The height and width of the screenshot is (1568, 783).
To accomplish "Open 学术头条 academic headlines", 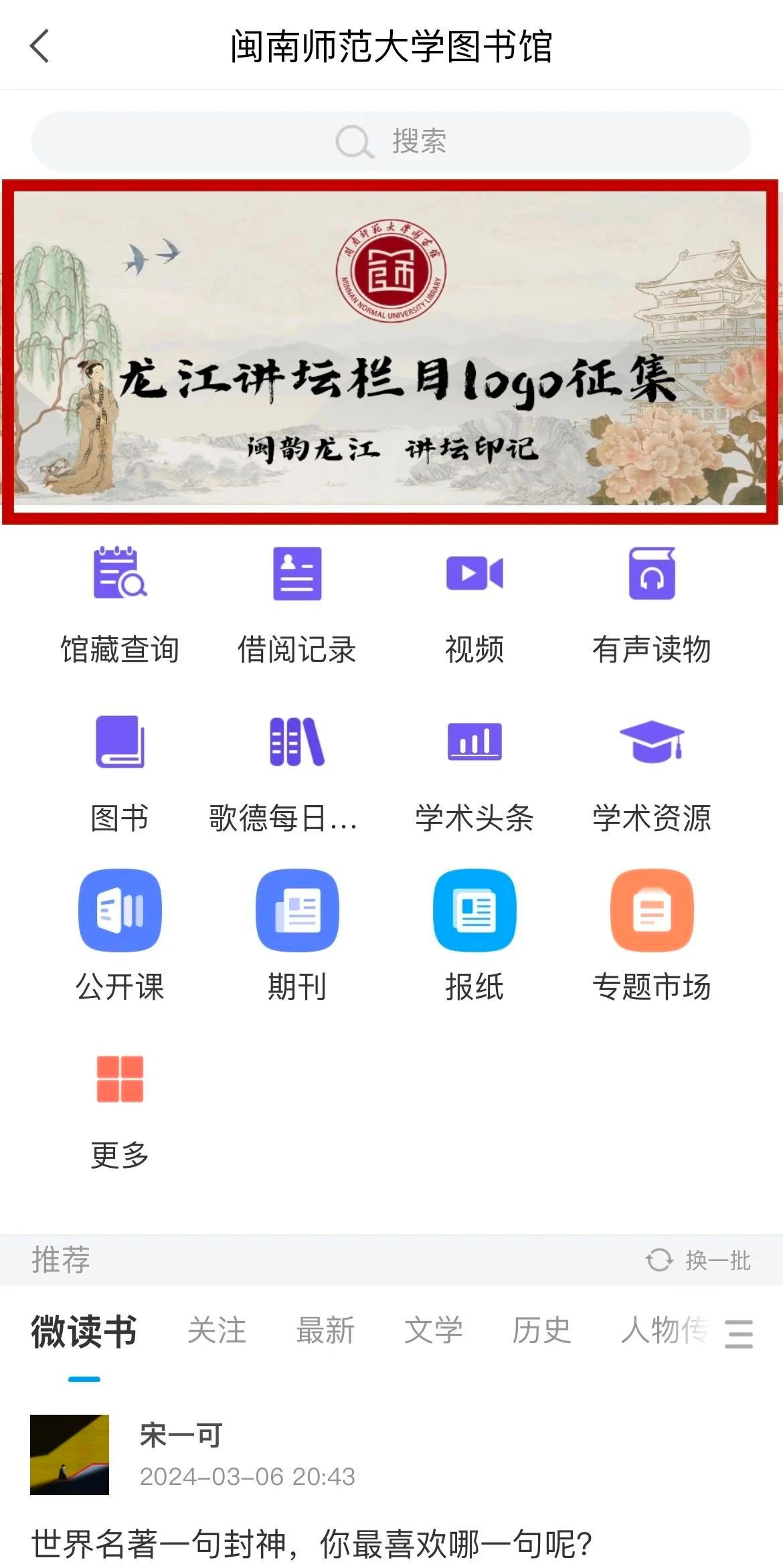I will pos(474,771).
